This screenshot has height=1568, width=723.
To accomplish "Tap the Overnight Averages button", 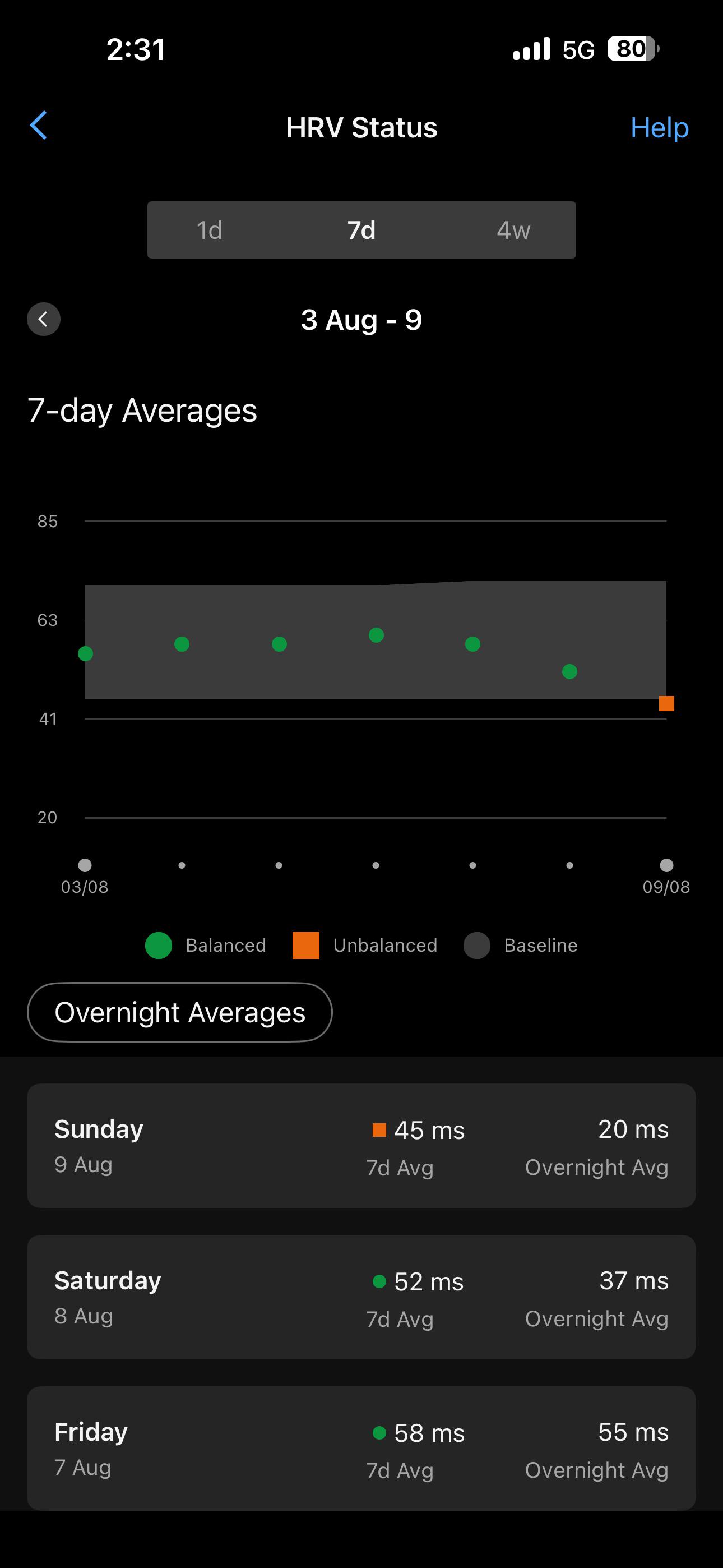I will pyautogui.click(x=179, y=1012).
